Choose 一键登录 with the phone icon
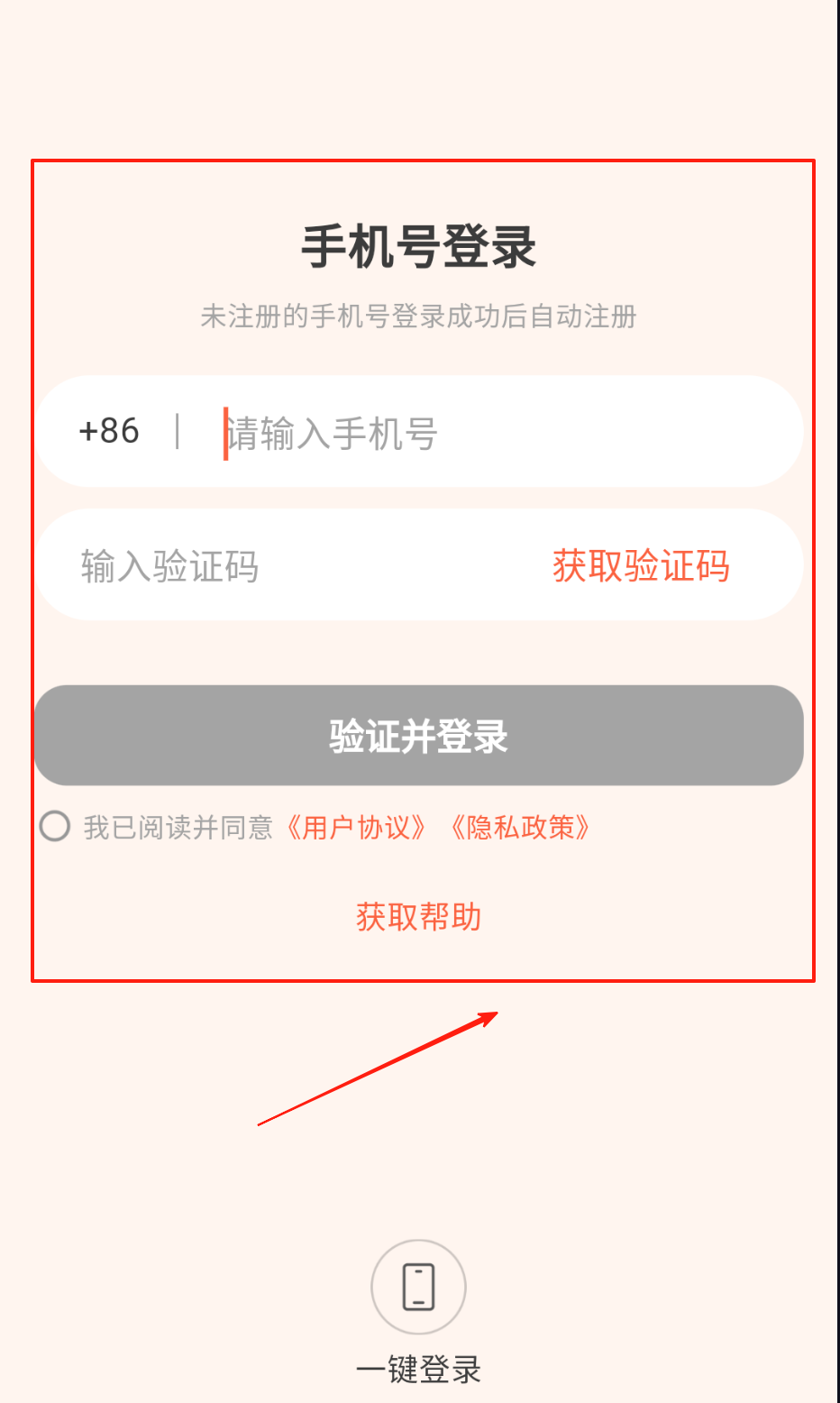This screenshot has width=840, height=1403. pyautogui.click(x=419, y=1288)
